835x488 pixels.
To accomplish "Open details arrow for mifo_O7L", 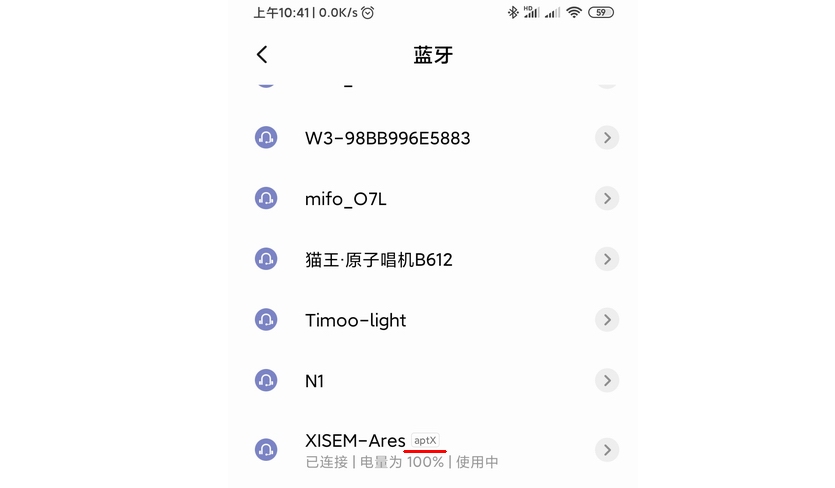I will pos(606,199).
